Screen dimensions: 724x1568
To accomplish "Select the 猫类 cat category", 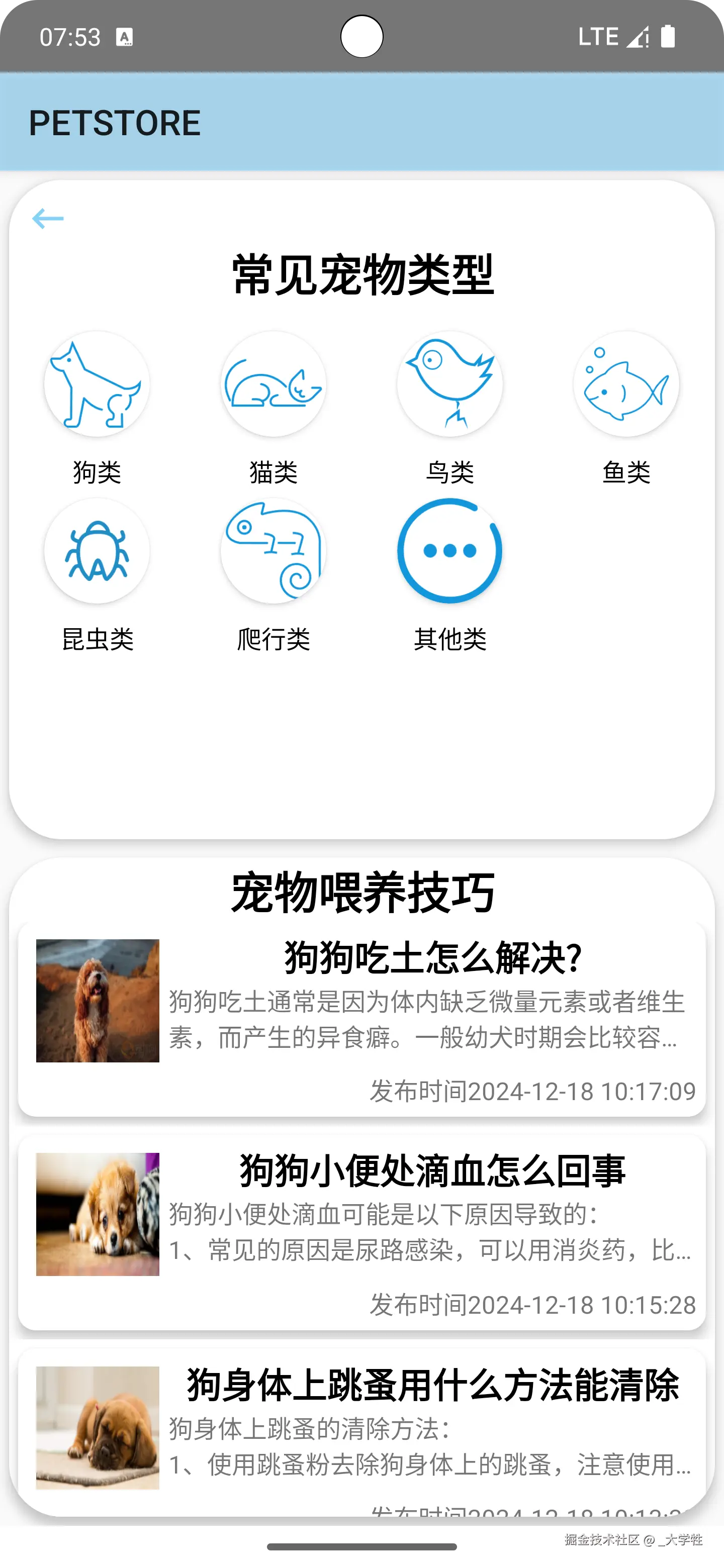I will (274, 384).
